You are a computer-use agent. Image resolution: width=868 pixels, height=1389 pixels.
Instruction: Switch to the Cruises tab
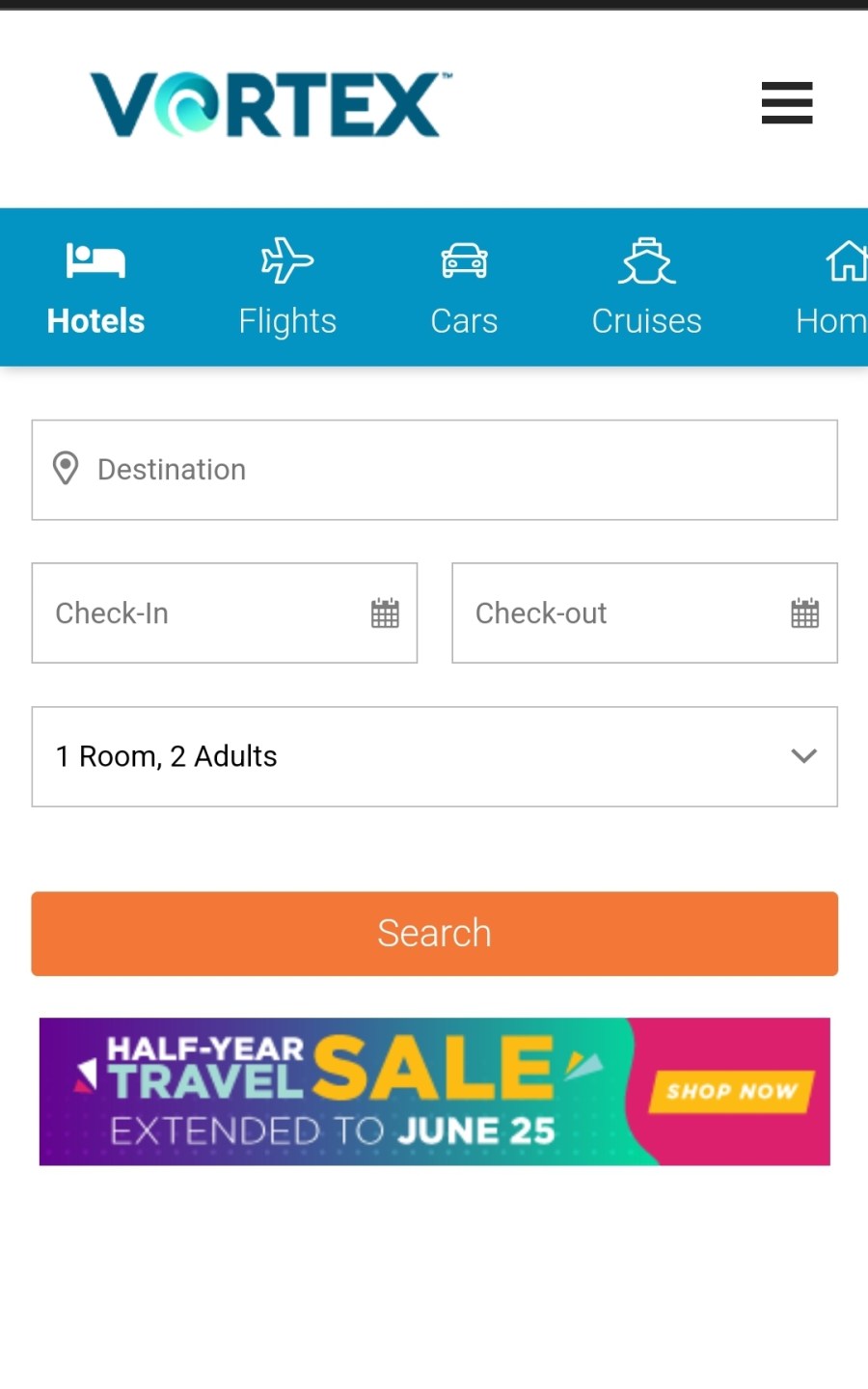tap(646, 287)
